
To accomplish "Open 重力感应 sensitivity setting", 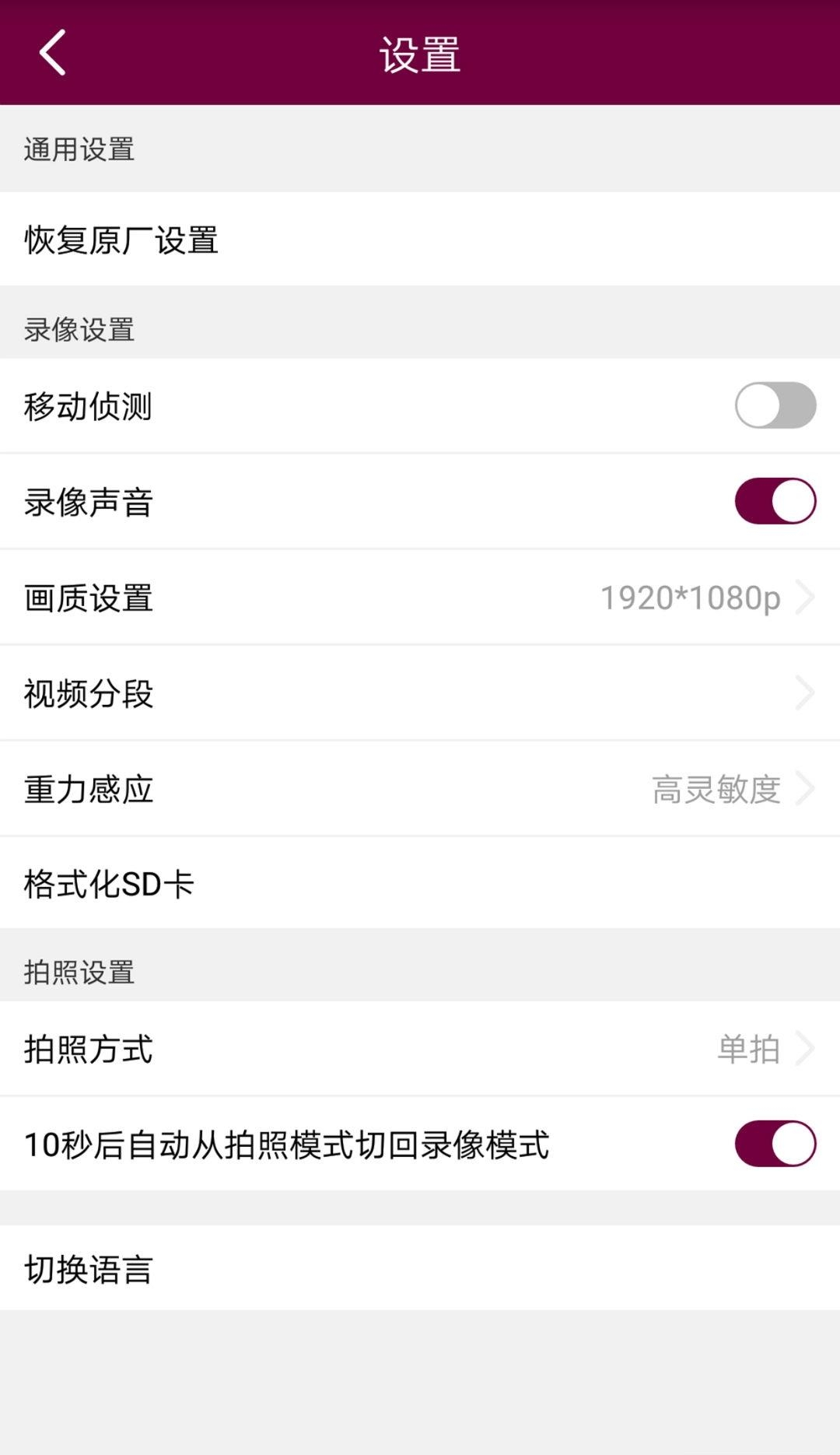I will (420, 789).
